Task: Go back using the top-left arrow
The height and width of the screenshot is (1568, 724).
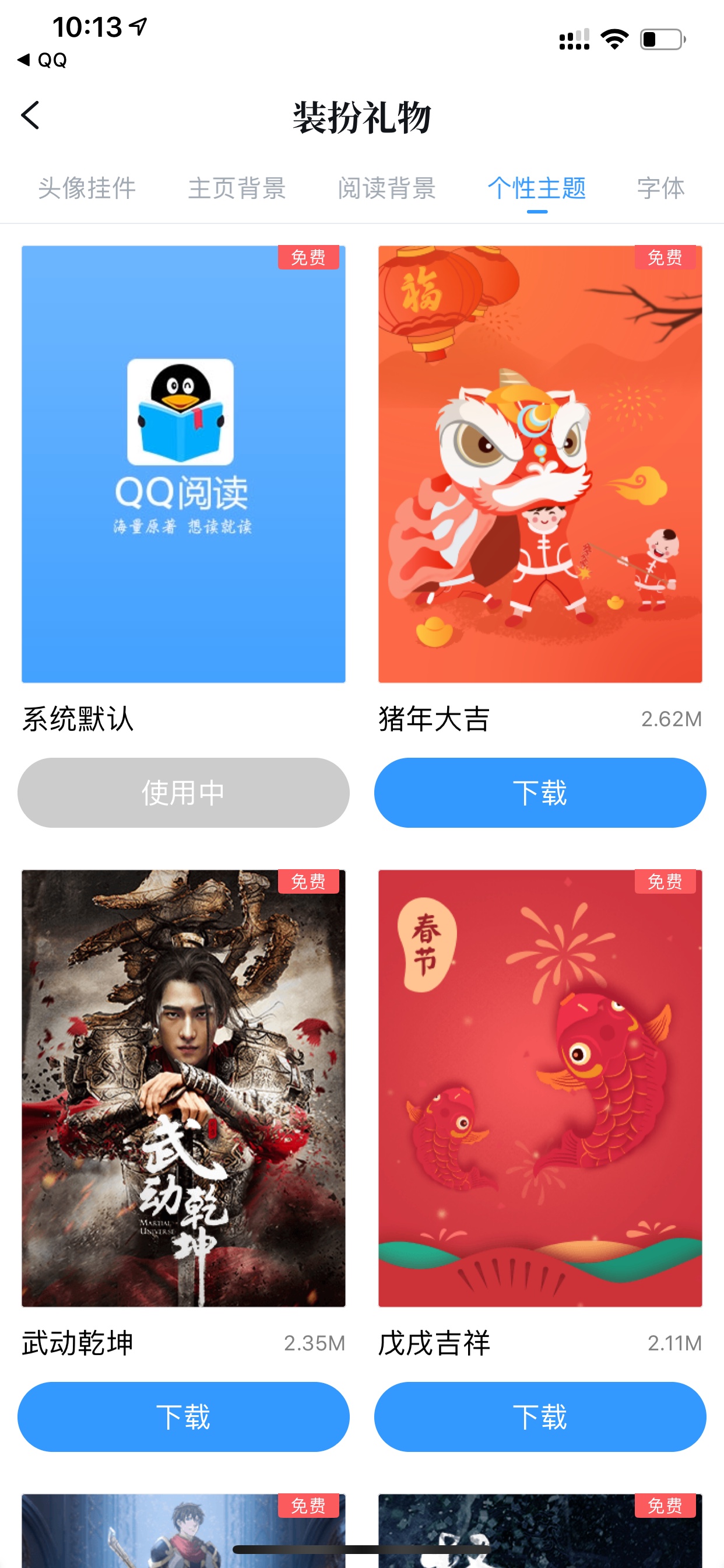Action: tap(30, 115)
